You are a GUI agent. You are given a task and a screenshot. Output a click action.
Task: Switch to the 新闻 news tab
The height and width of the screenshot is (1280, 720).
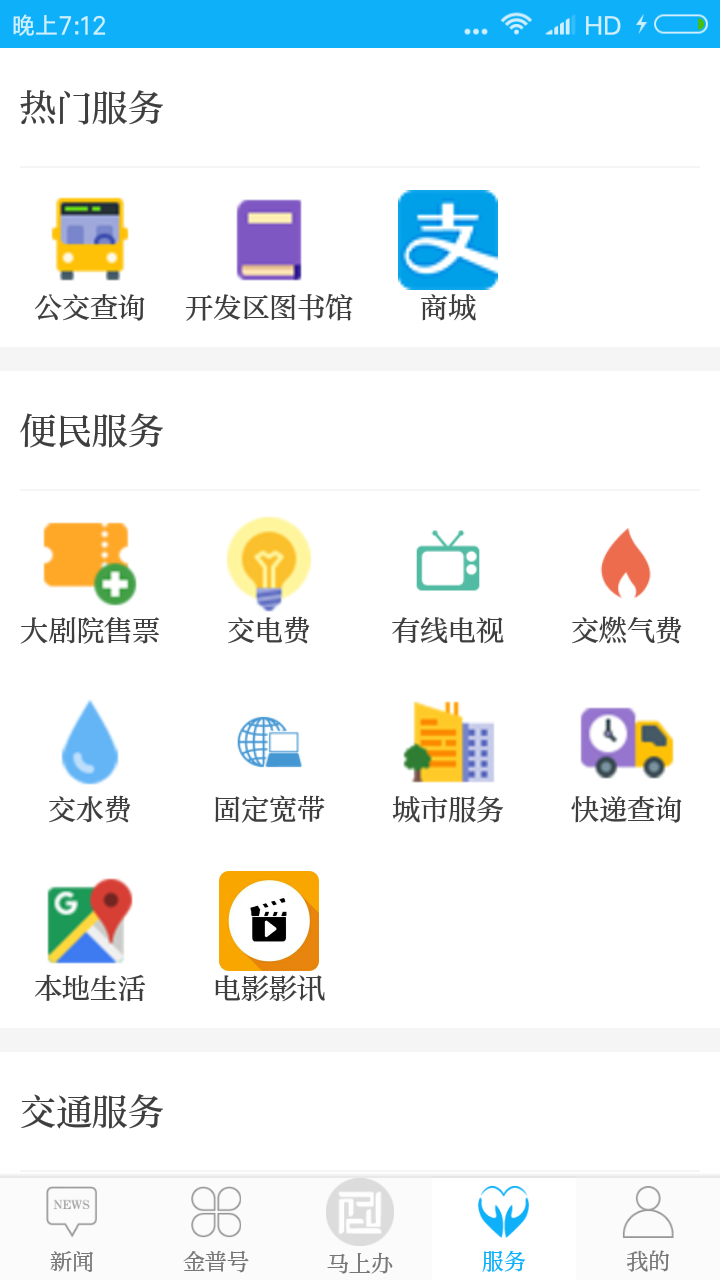click(71, 1227)
